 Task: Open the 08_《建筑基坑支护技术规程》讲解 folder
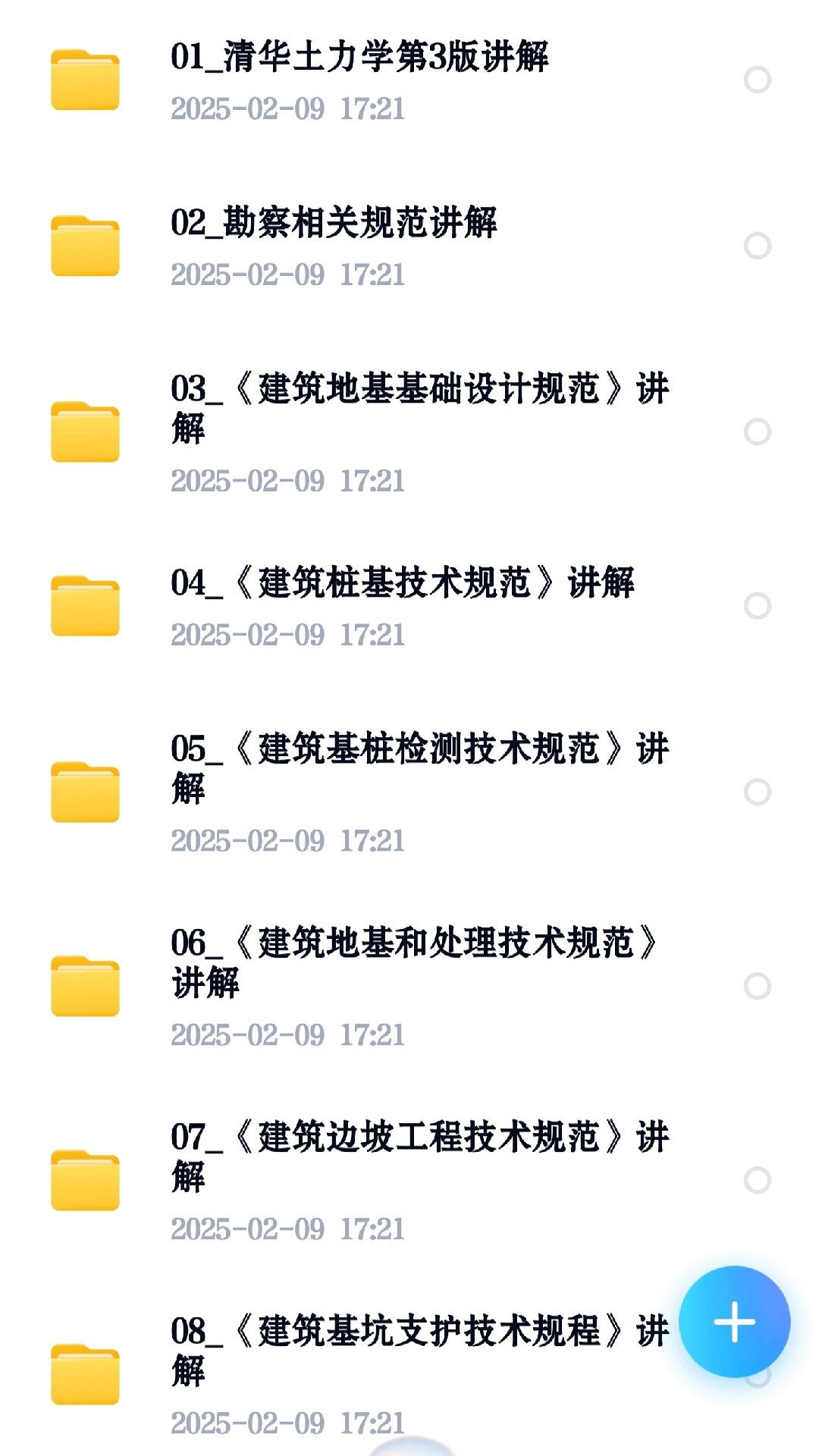419,1351
